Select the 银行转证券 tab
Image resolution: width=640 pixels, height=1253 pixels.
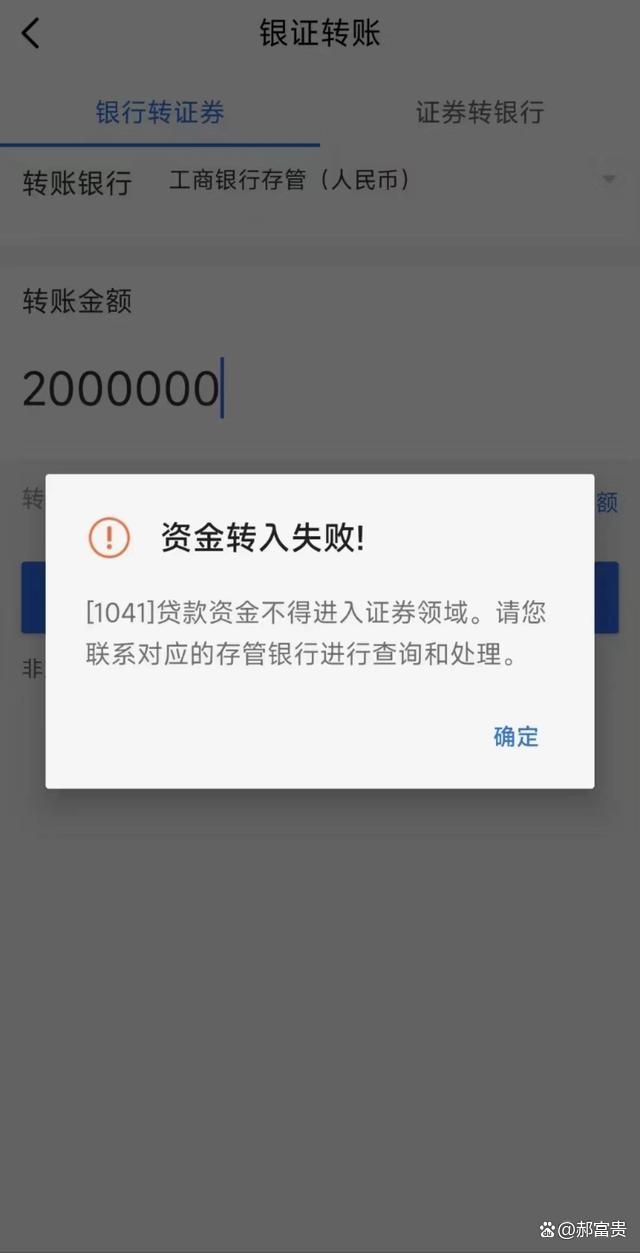(x=160, y=112)
